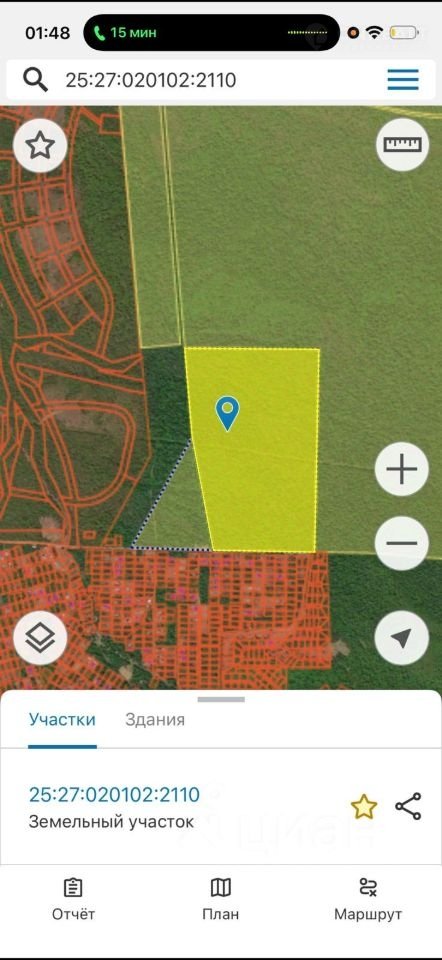Zoom in with the plus button

pos(402,470)
